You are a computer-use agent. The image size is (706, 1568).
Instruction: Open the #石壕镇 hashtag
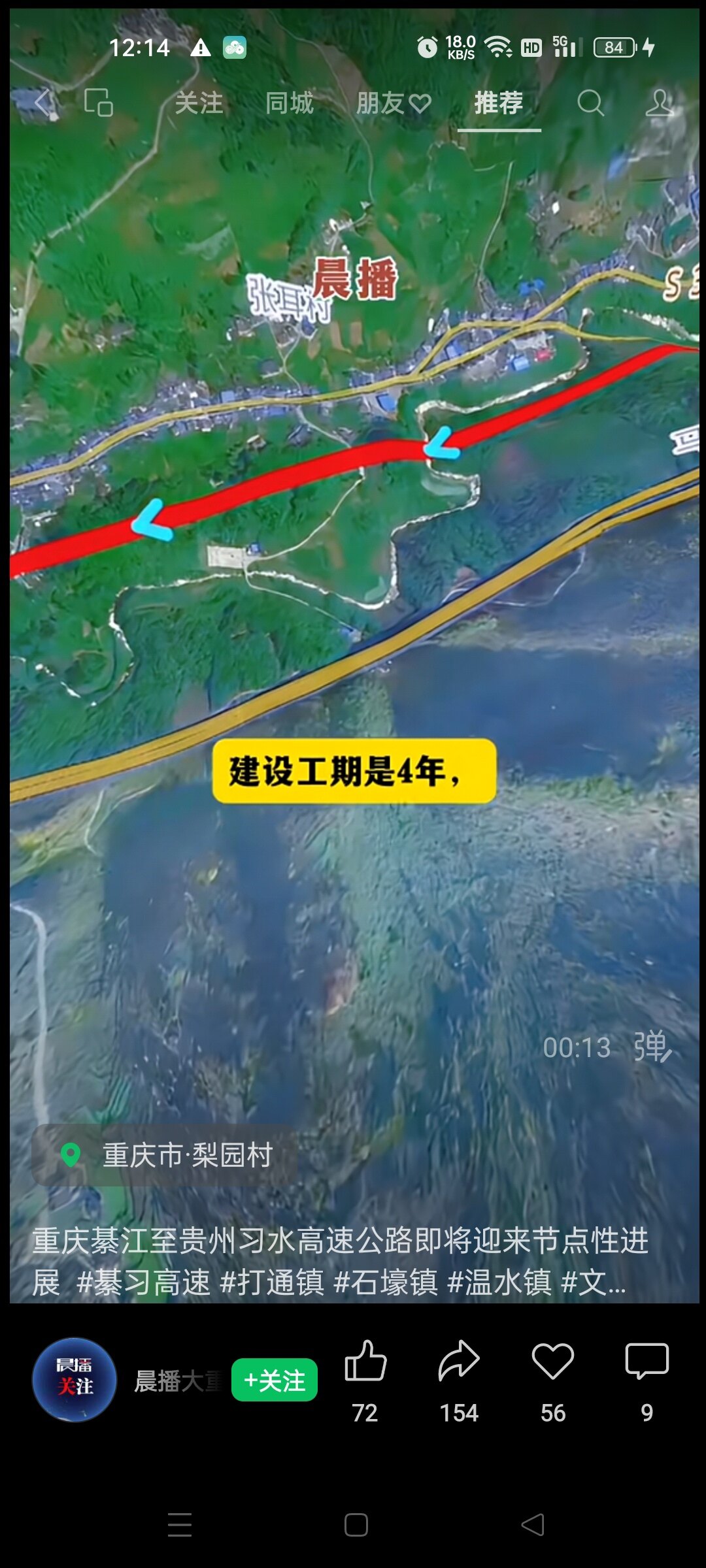[x=386, y=1282]
